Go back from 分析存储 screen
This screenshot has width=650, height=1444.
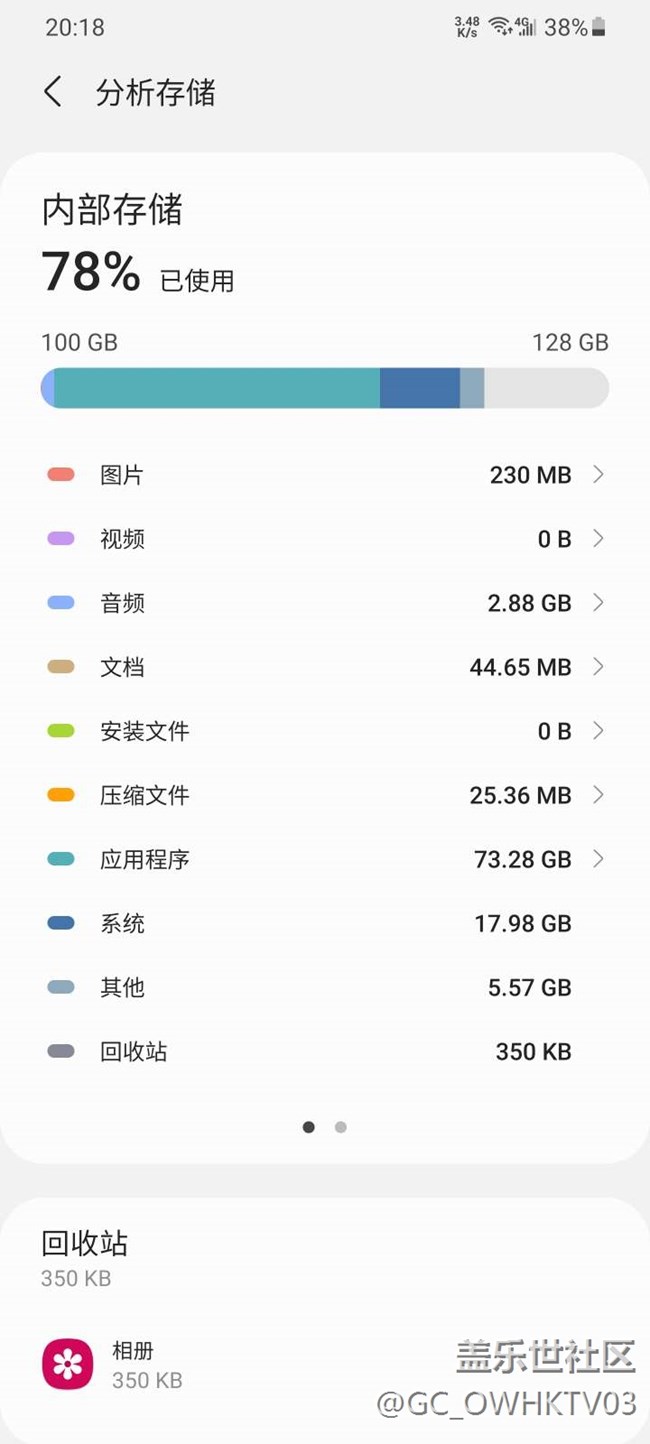point(53,92)
